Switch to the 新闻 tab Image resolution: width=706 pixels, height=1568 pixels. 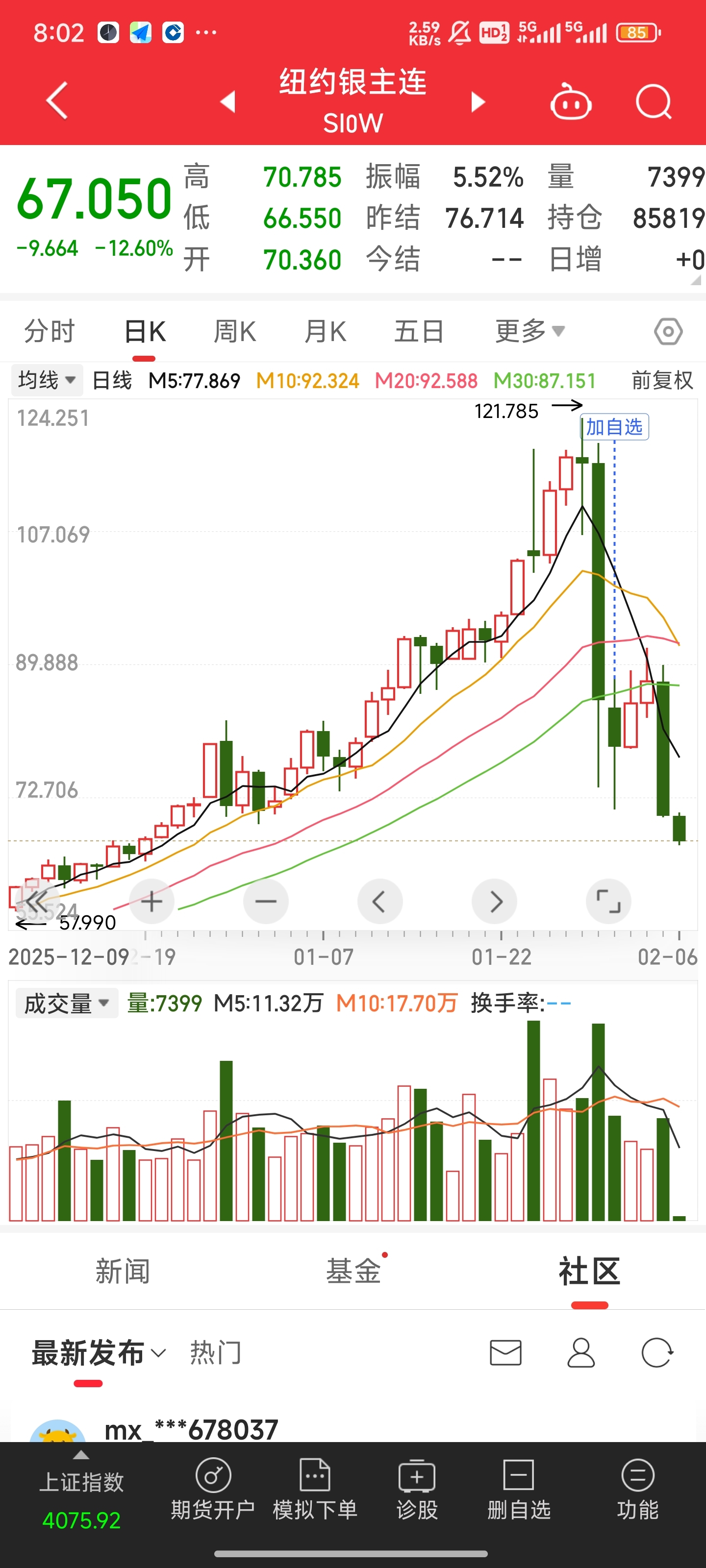pyautogui.click(x=123, y=1272)
